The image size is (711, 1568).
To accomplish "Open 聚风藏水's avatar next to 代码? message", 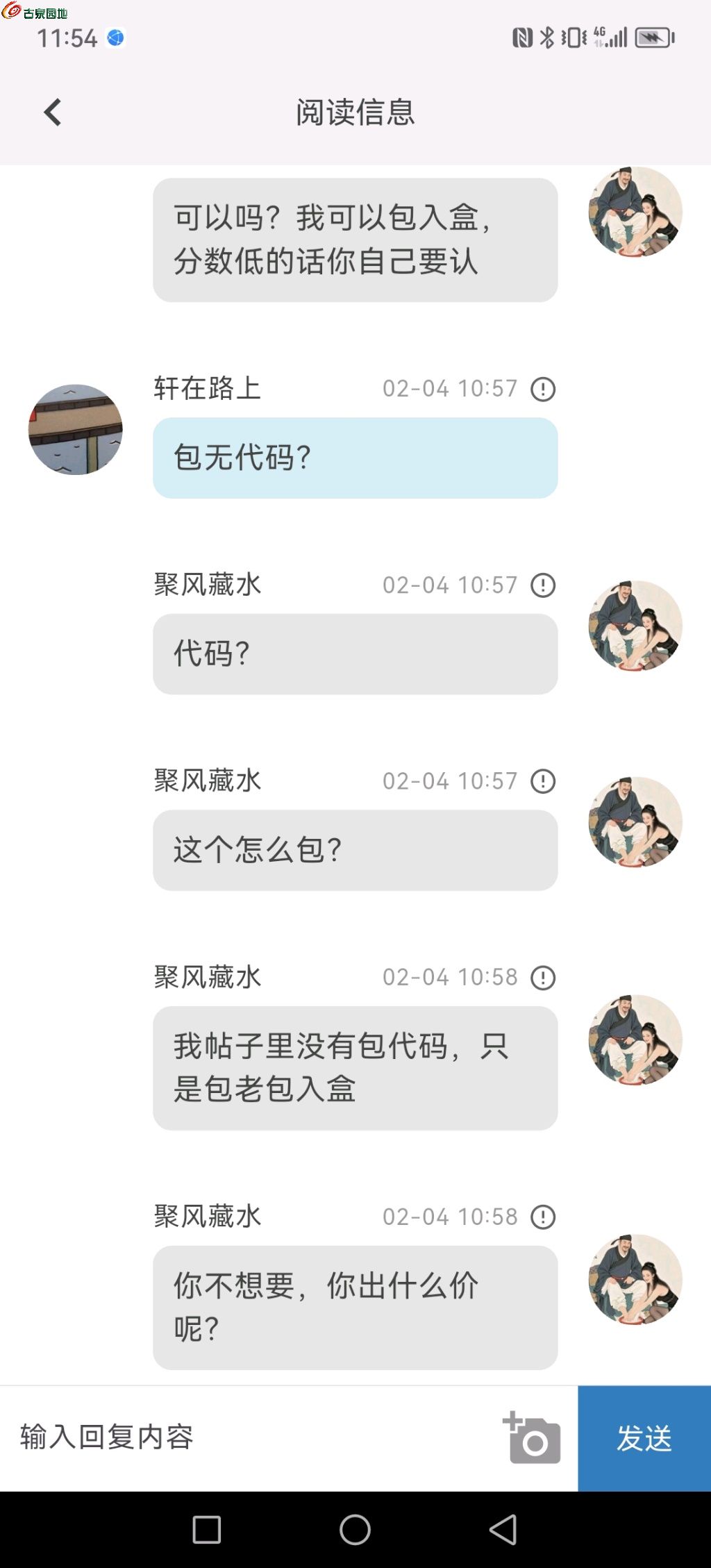I will point(633,626).
